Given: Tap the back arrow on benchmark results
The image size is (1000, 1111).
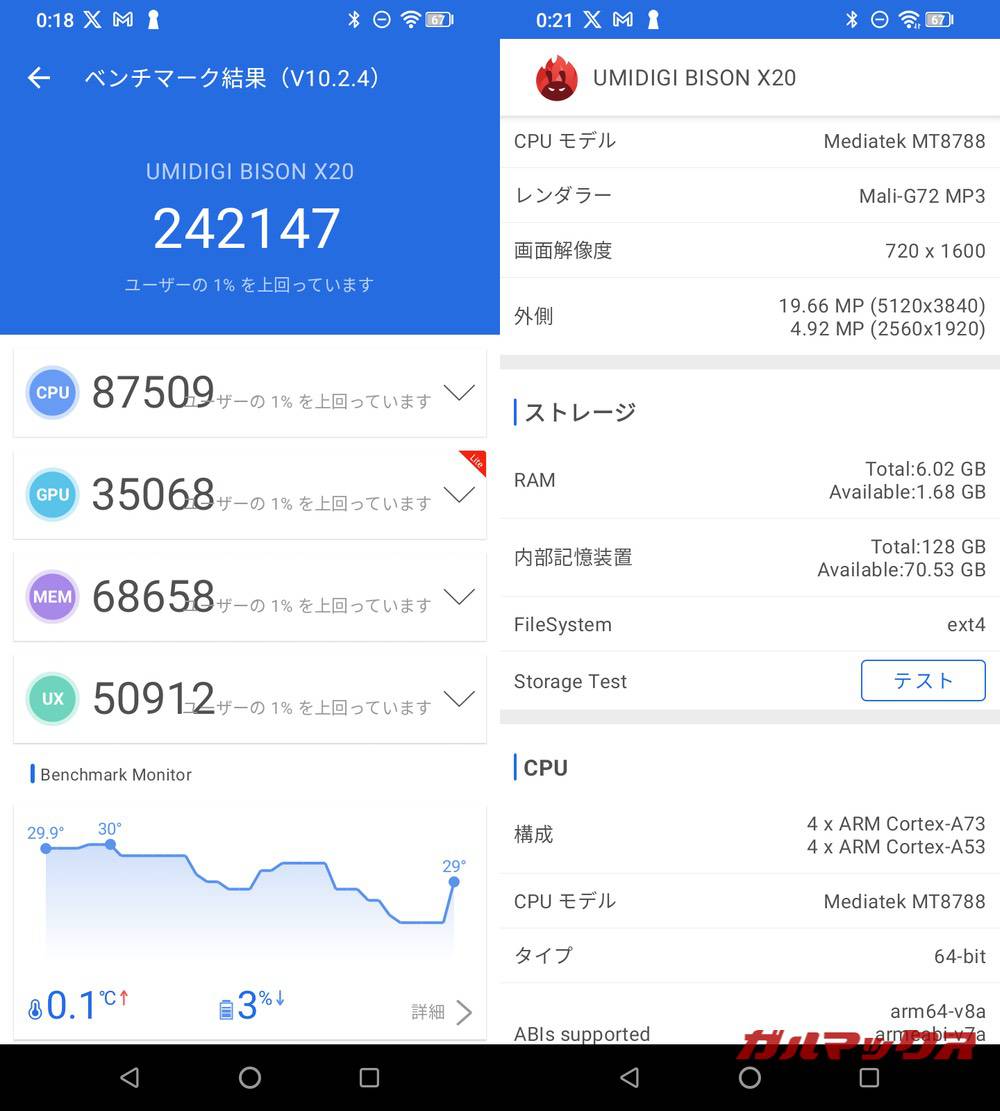Looking at the screenshot, I should 38,78.
